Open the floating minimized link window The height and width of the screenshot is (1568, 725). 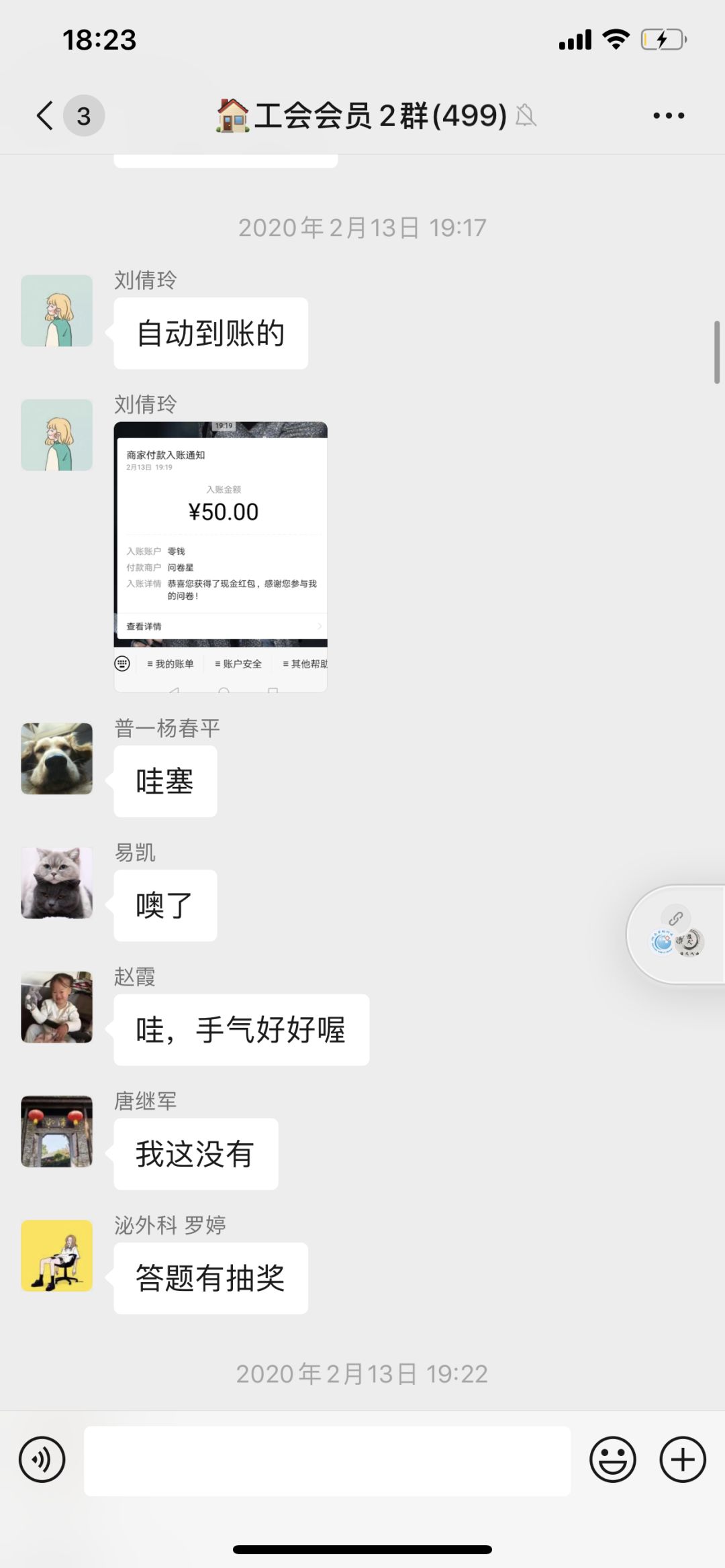(677, 935)
